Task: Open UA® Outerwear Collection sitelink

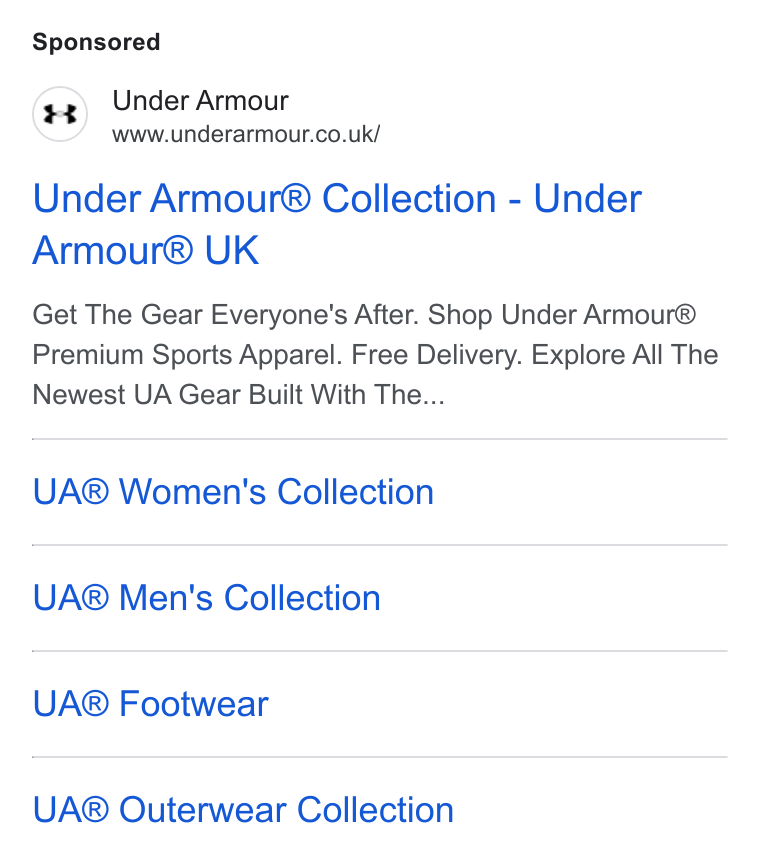Action: [x=243, y=810]
